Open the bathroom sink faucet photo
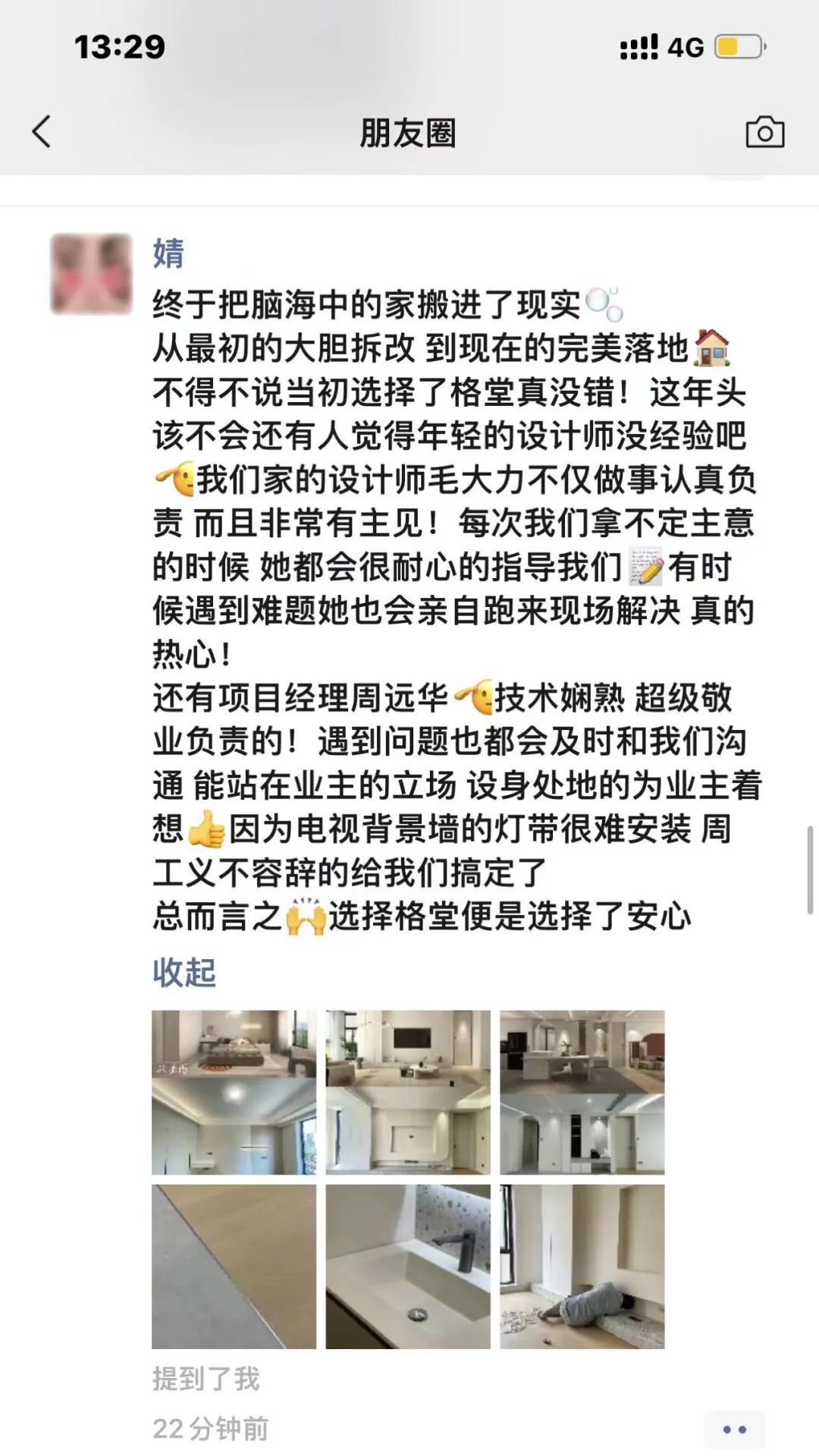The width and height of the screenshot is (819, 1456). (408, 1266)
